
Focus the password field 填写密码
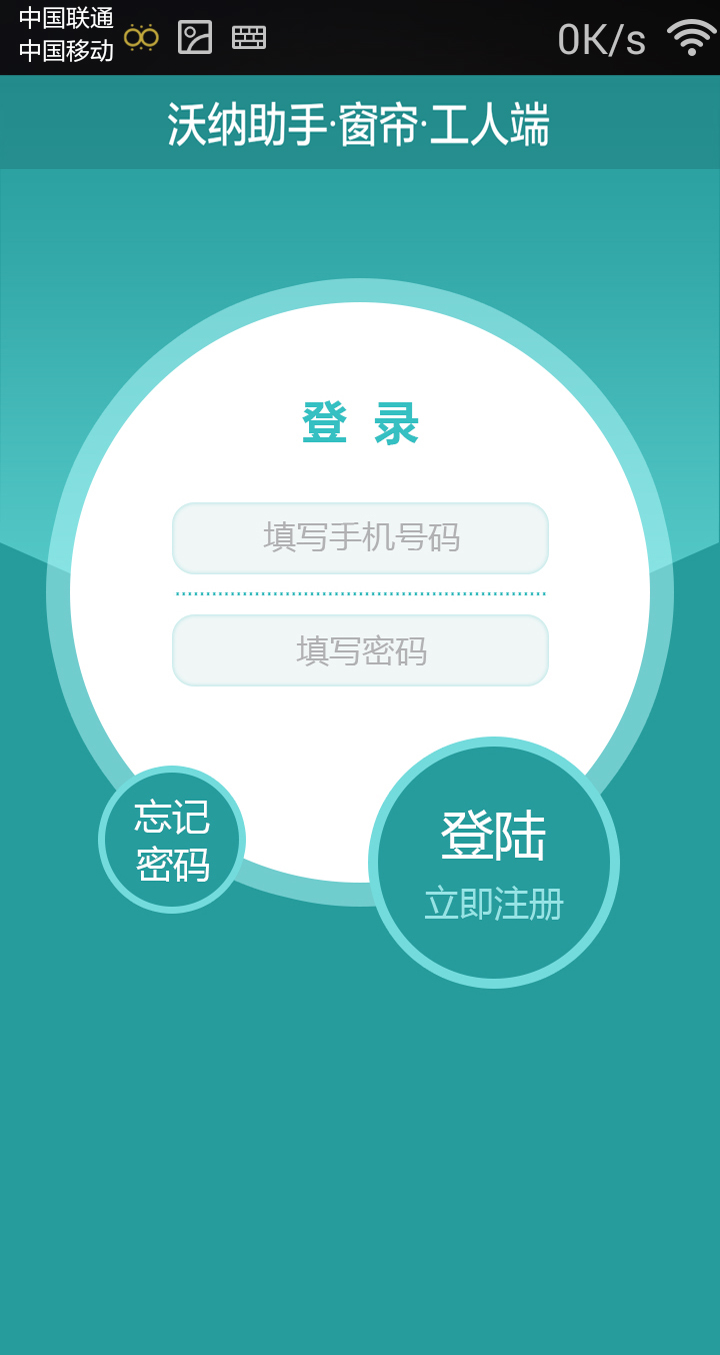tap(360, 651)
